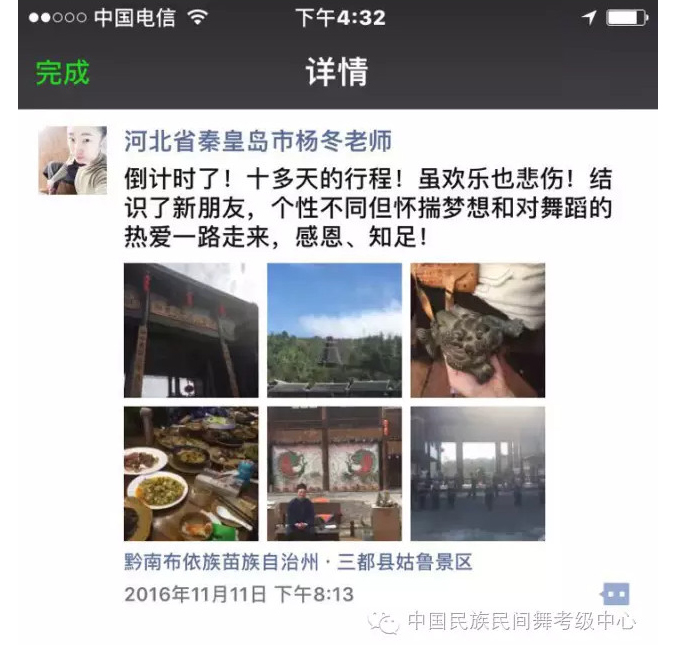The height and width of the screenshot is (645, 677).
Task: View the photo of the wooden building with lanterns
Action: coord(191,330)
